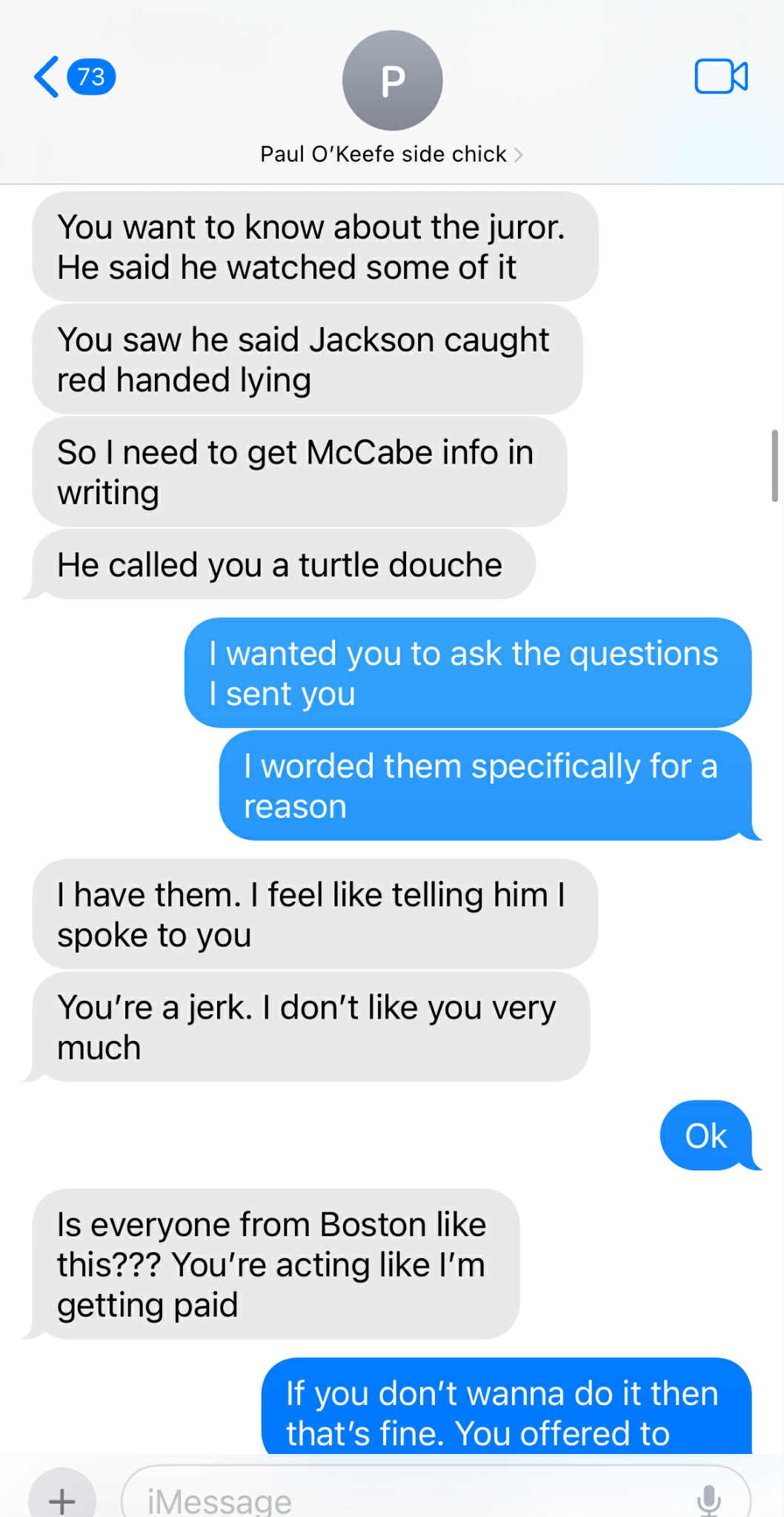Open contact details for Paul O'Keefe side chick
784x1517 pixels.
pyautogui.click(x=391, y=153)
